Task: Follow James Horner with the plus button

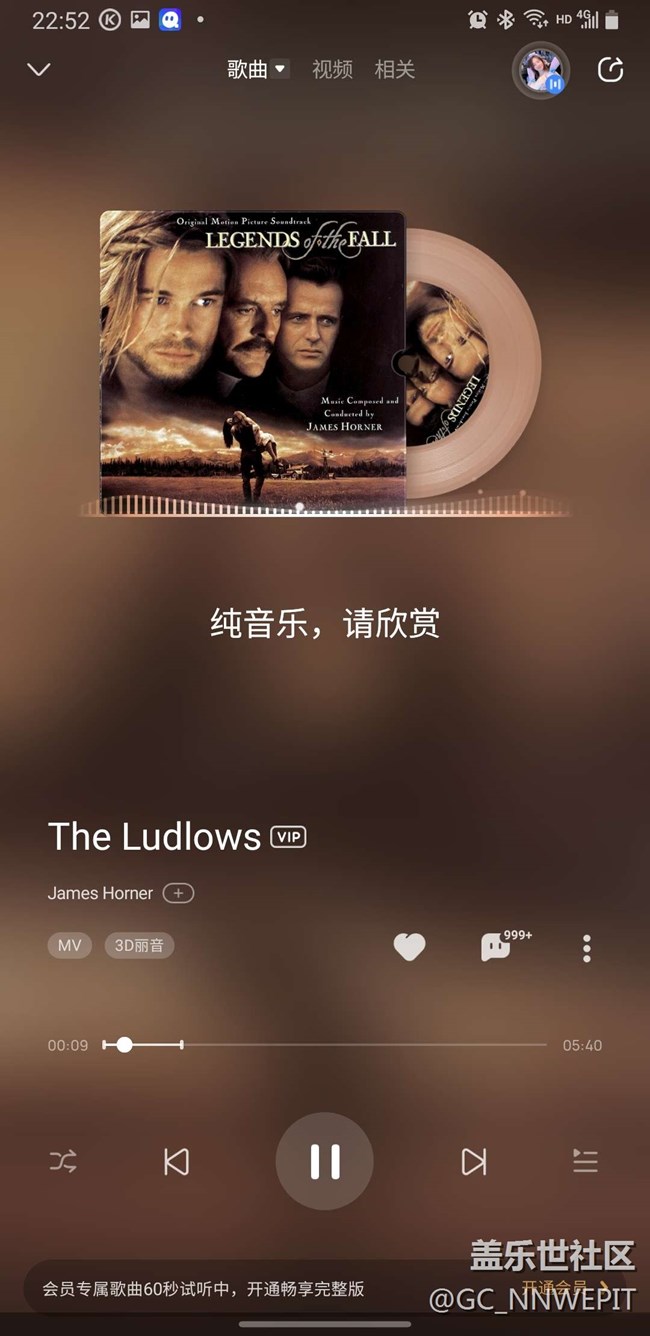Action: click(x=178, y=893)
